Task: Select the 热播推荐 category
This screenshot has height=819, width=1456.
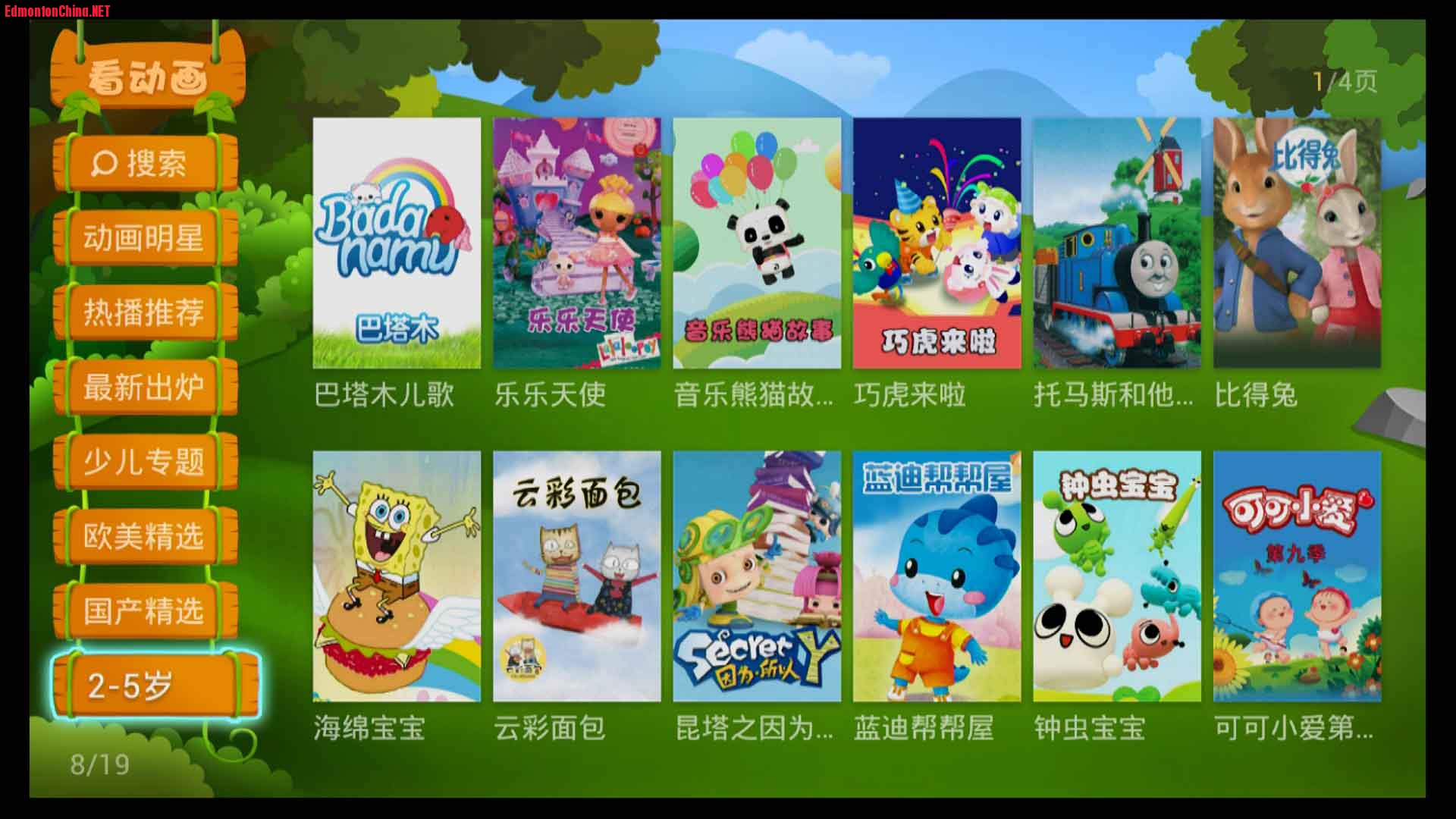Action: [144, 312]
